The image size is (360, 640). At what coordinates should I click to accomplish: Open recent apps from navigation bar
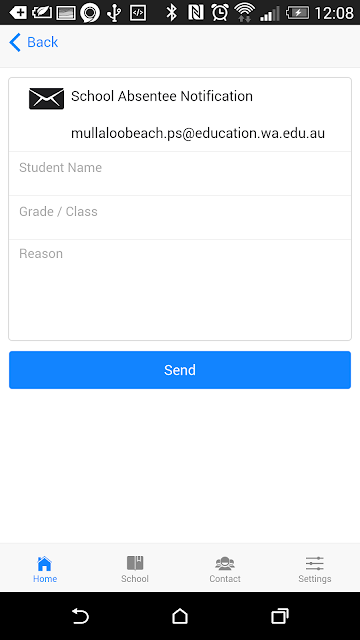click(x=280, y=616)
